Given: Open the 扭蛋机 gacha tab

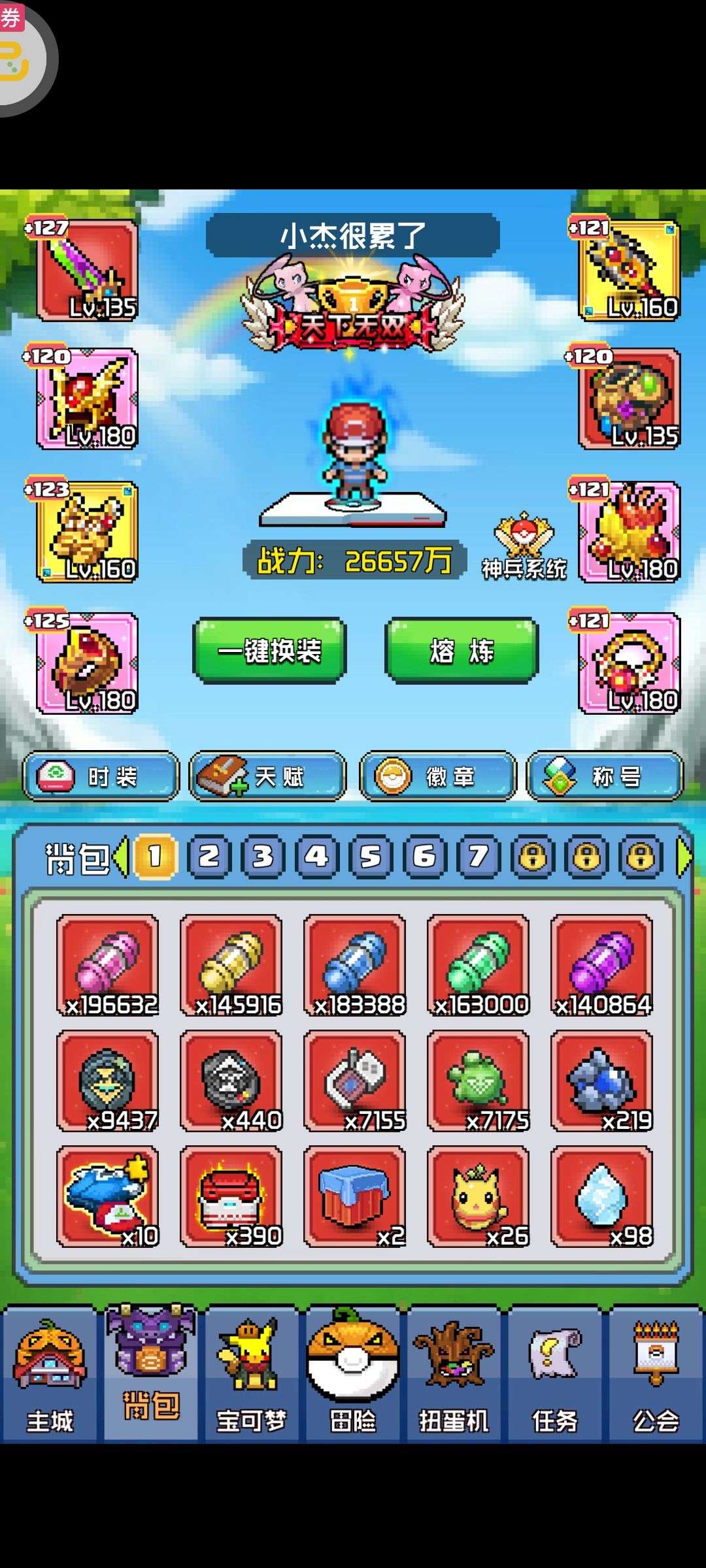Looking at the screenshot, I should pos(454,1375).
